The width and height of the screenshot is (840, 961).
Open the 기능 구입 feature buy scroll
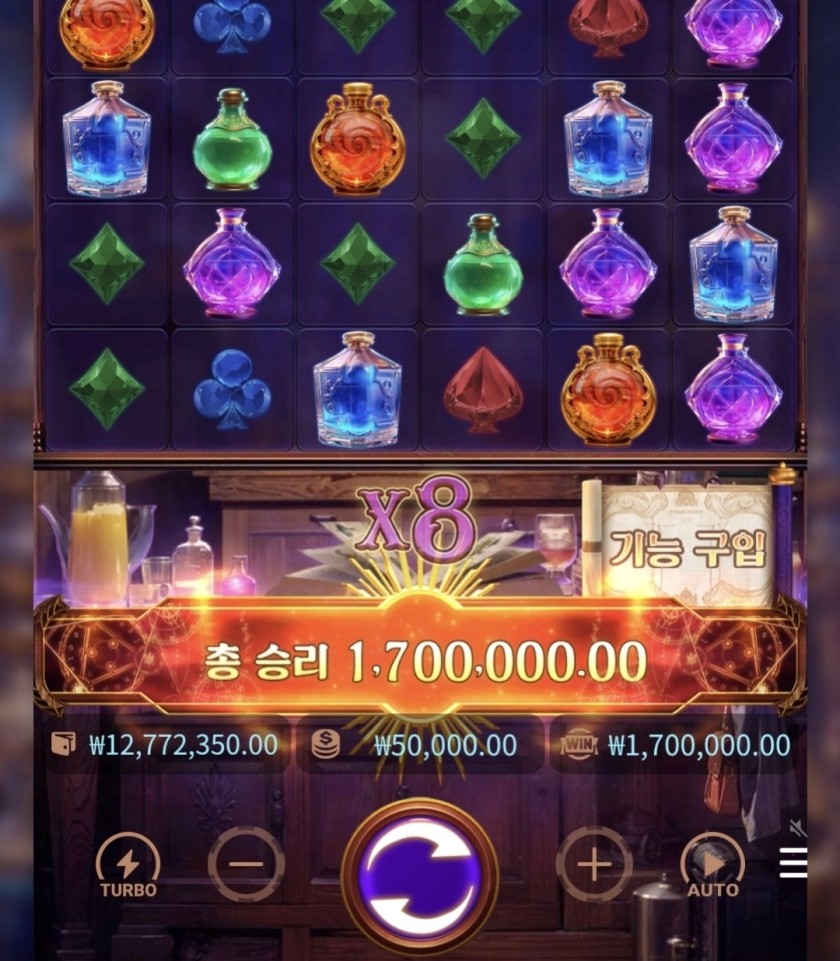coord(686,545)
